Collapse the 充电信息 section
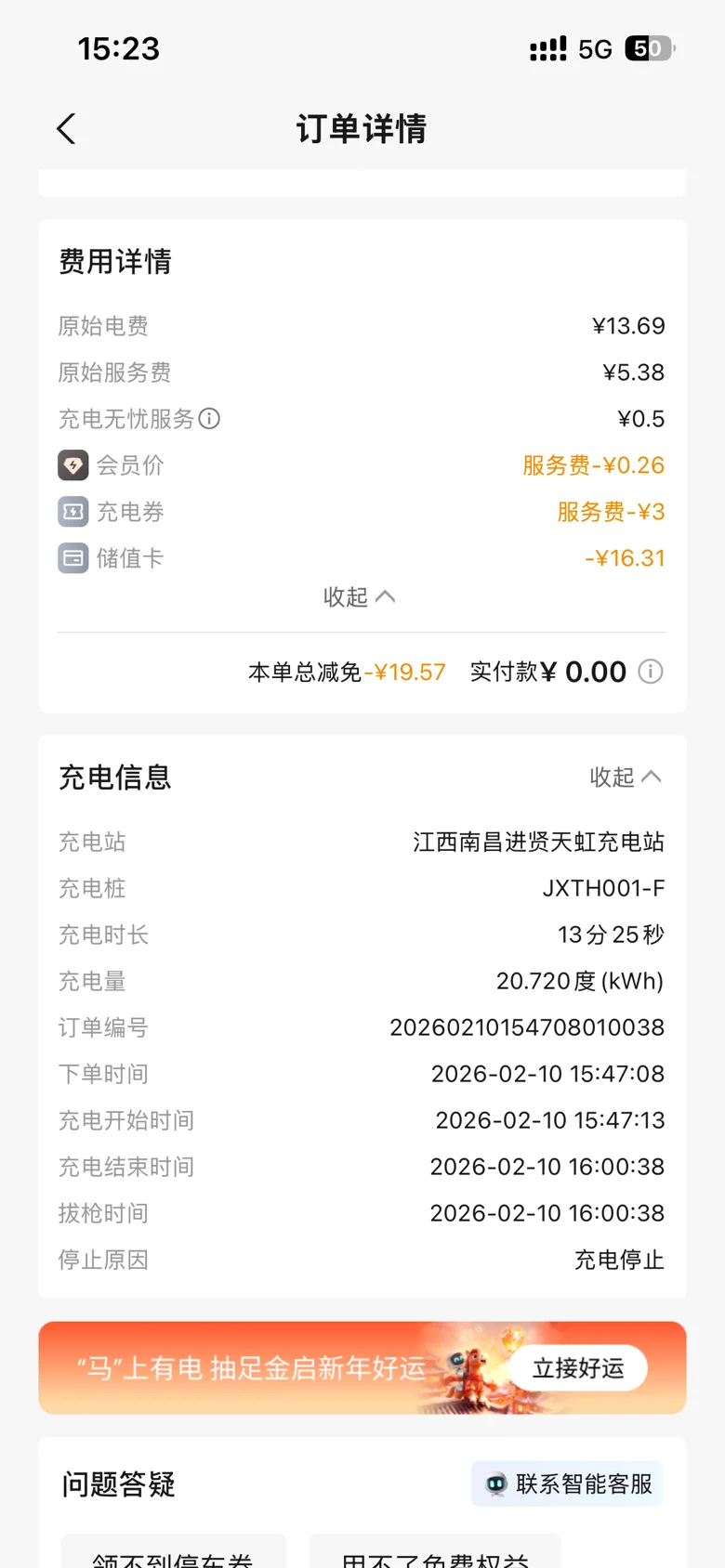The image size is (725, 1568). [626, 777]
